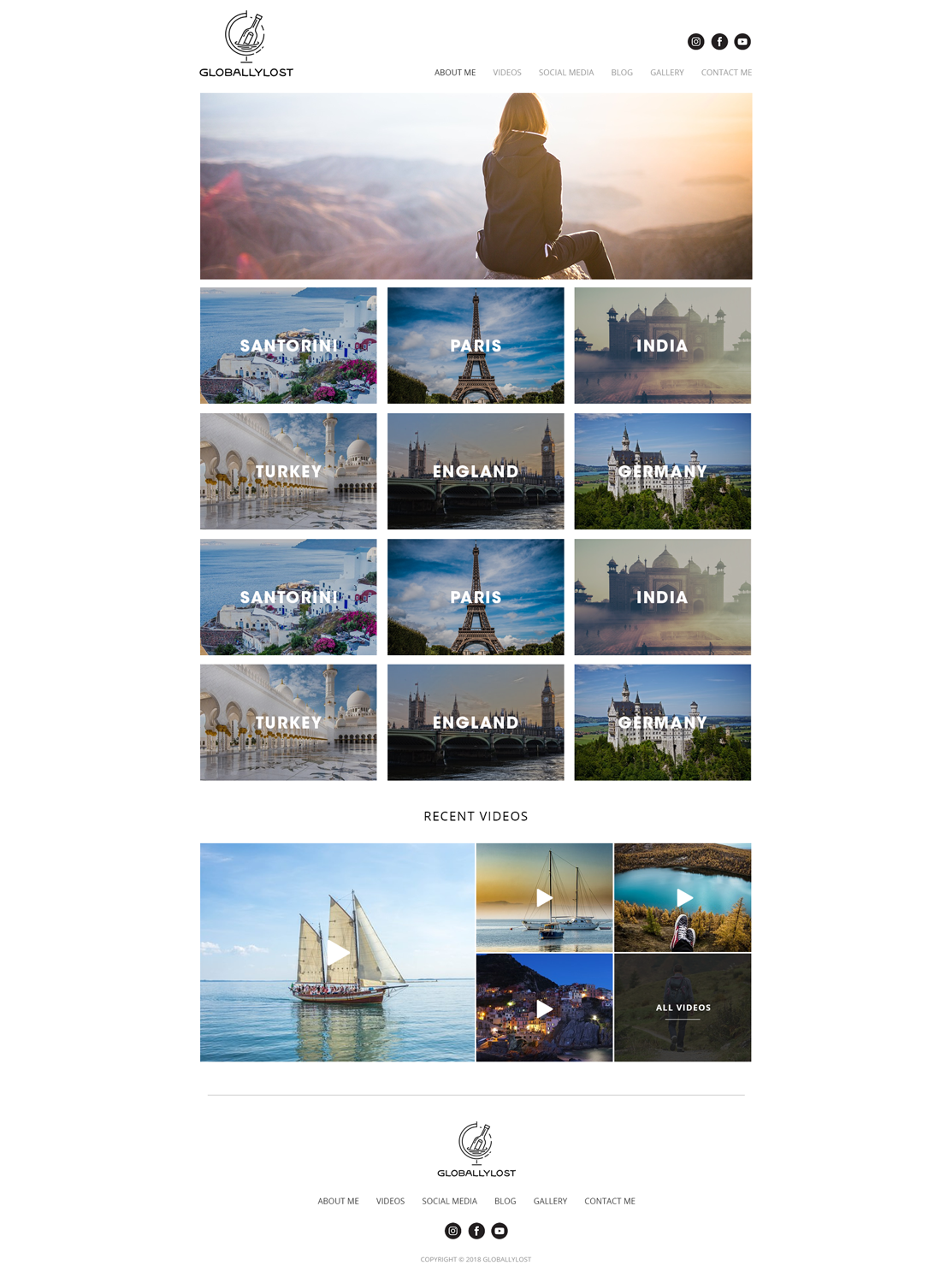Select About Me in the top menu
952x1283 pixels.
coord(455,73)
